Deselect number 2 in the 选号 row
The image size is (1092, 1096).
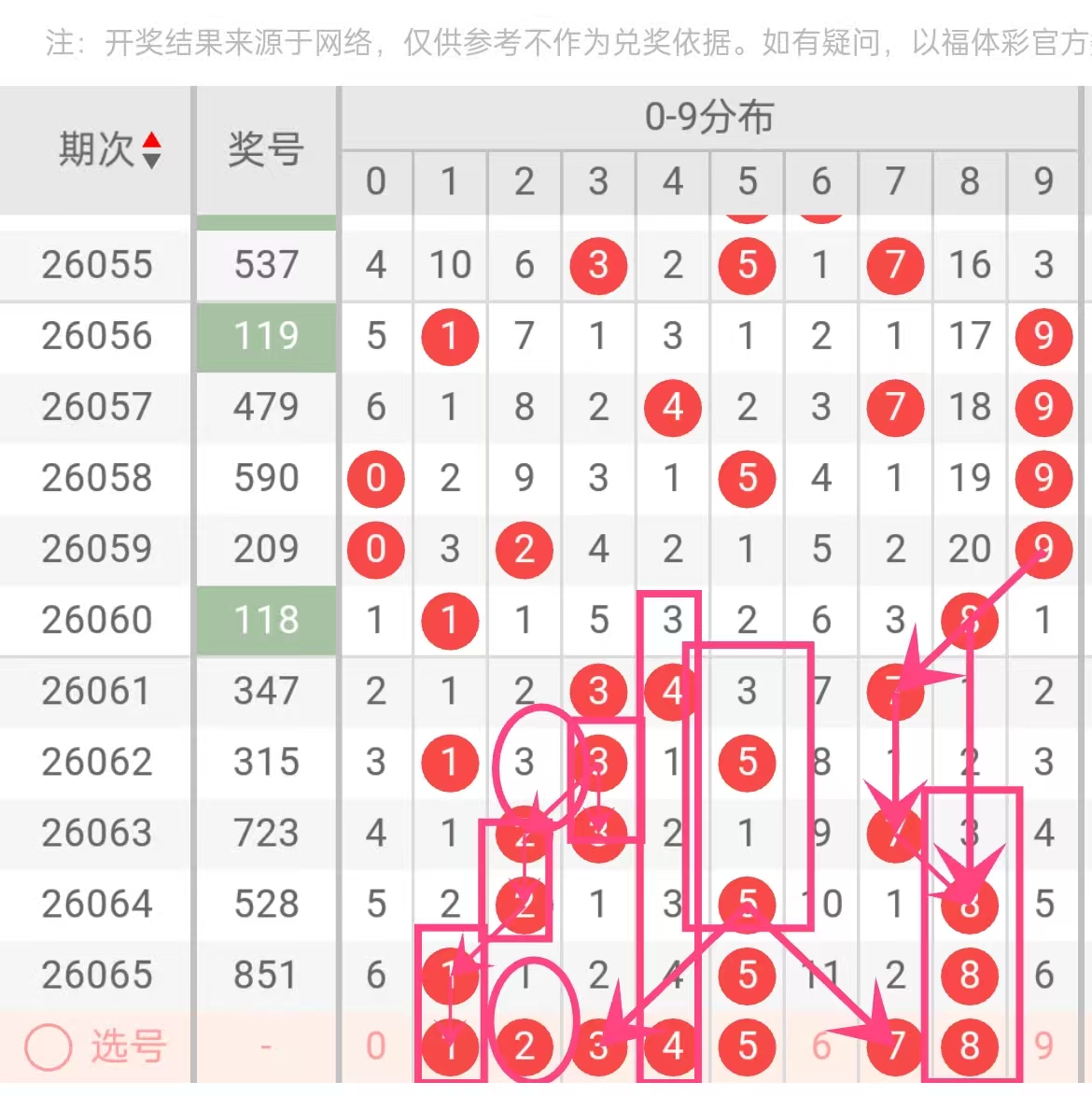tap(525, 1047)
